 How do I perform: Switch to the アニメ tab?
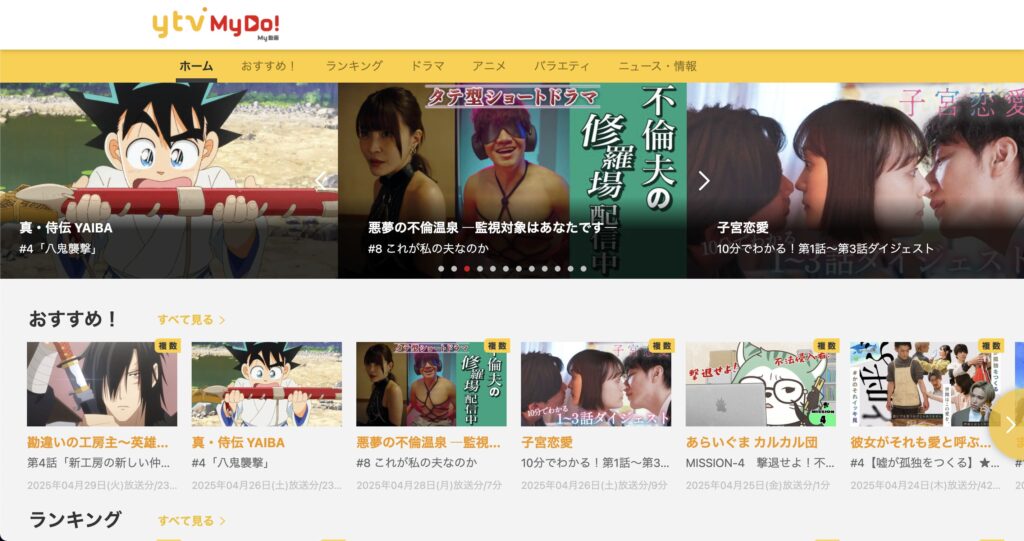coord(489,66)
